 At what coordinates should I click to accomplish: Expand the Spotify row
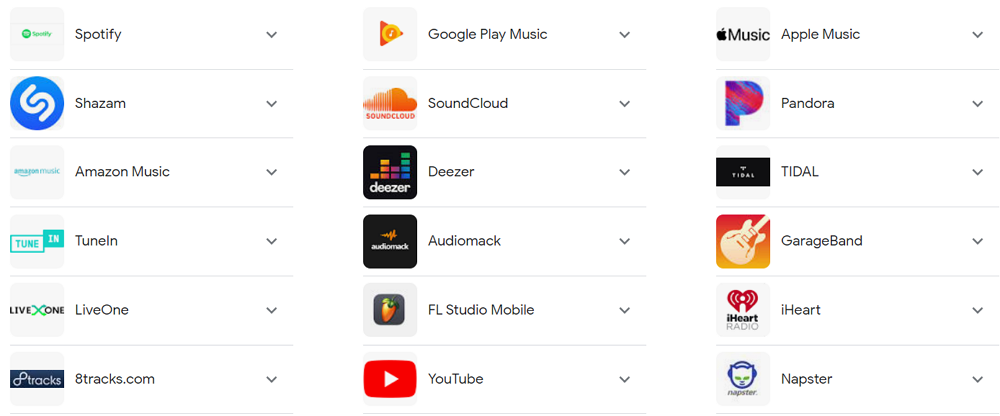coord(271,35)
